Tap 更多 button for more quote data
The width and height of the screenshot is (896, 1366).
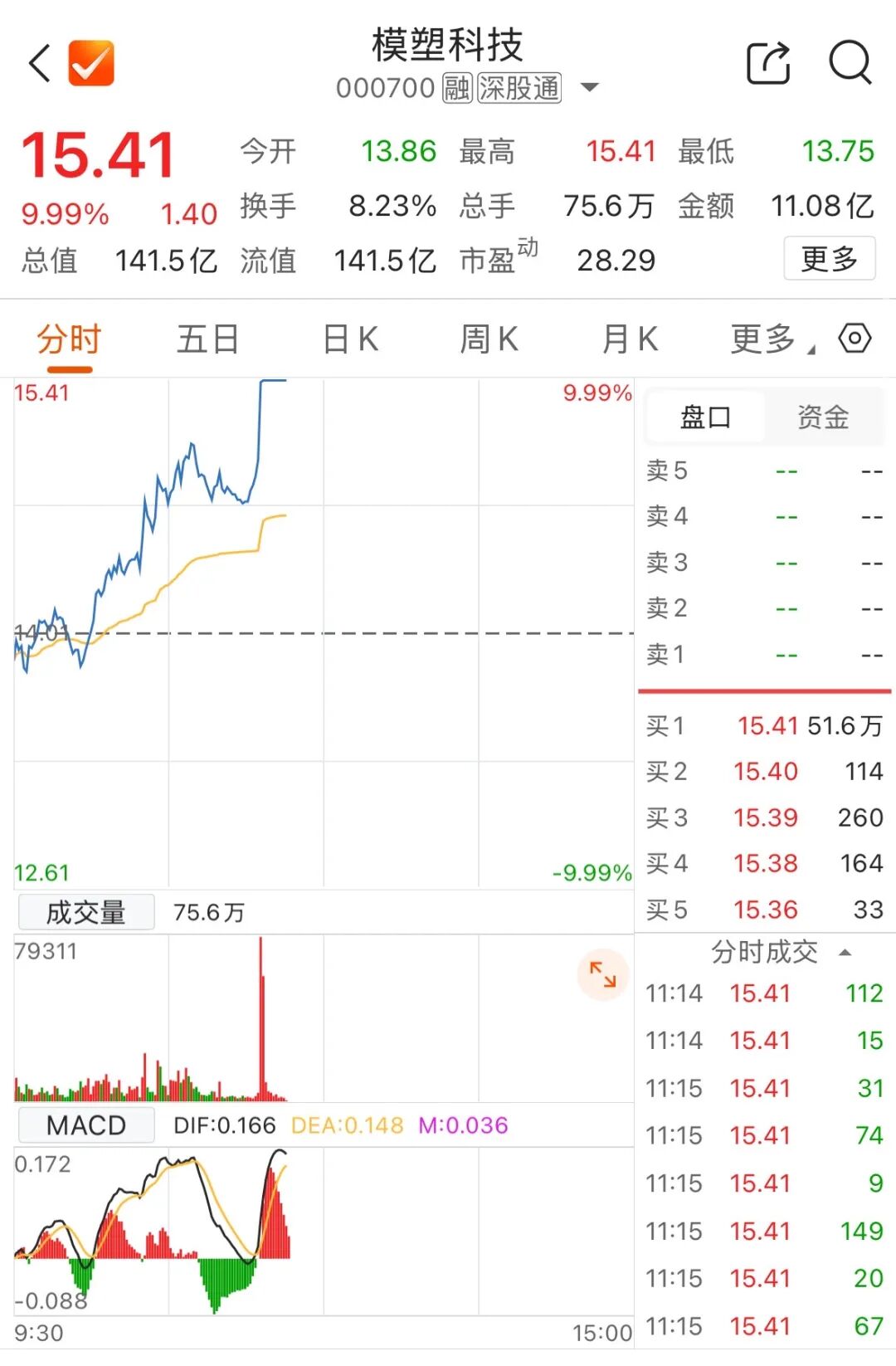click(829, 259)
